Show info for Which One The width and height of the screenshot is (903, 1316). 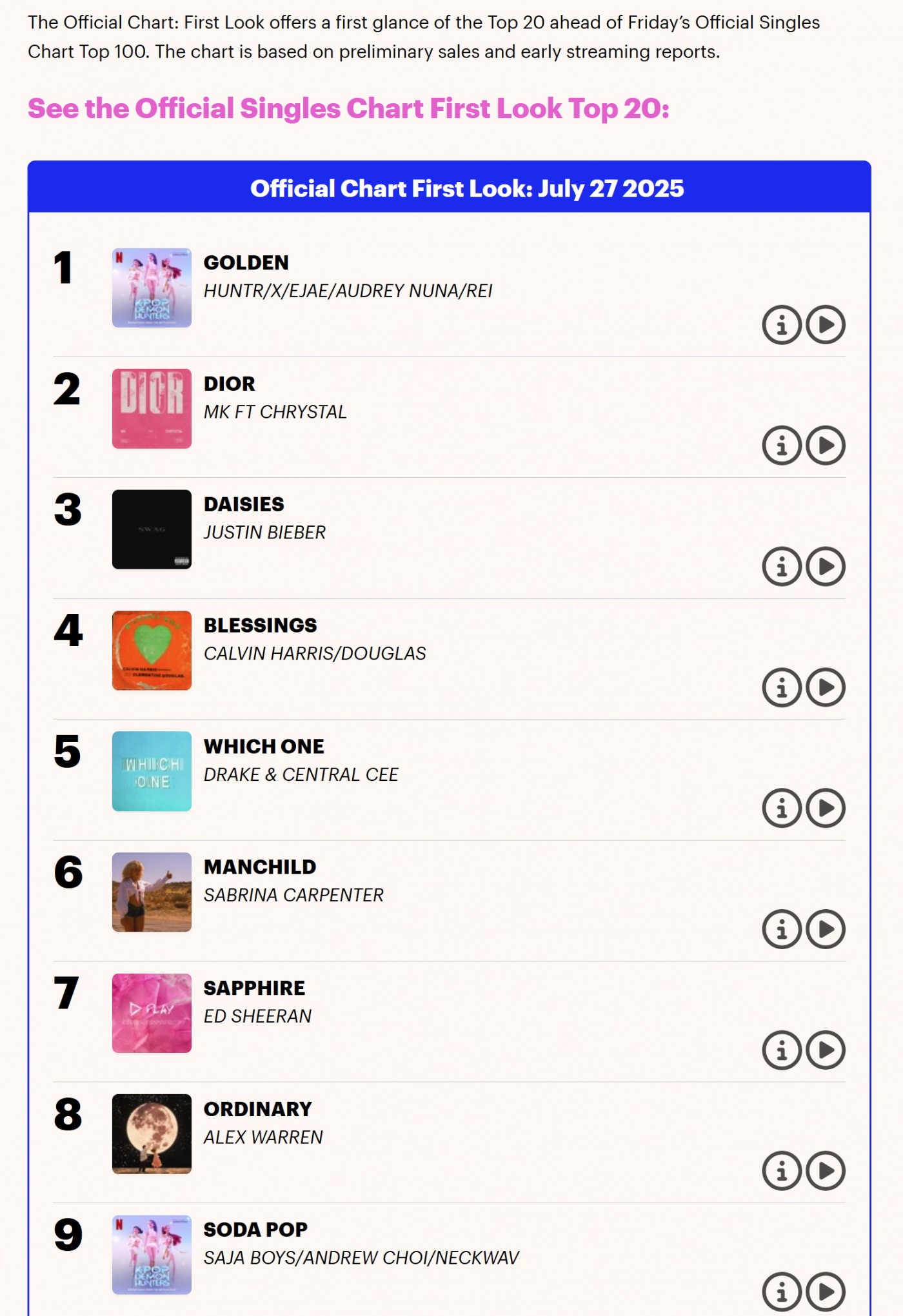coord(782,808)
